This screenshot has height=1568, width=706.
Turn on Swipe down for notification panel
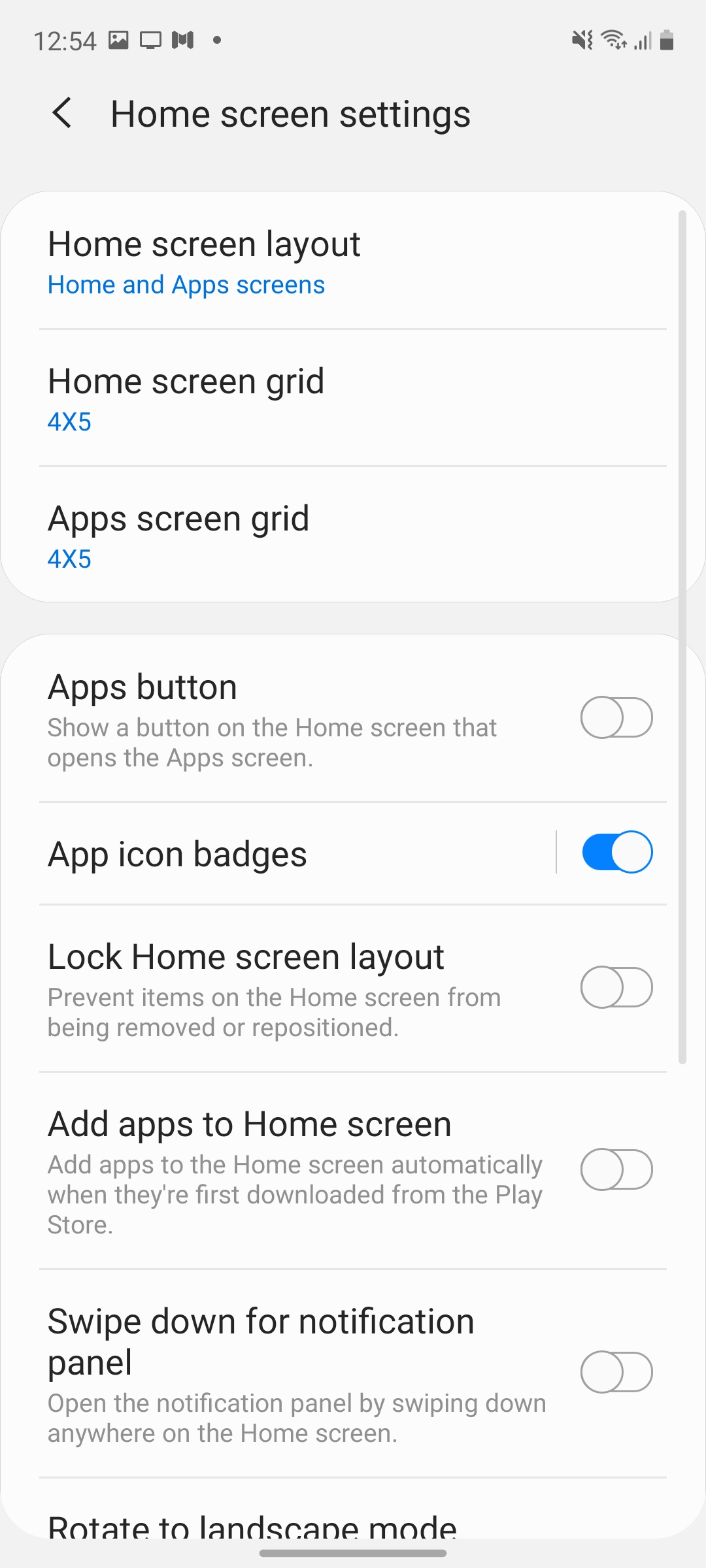[616, 1373]
